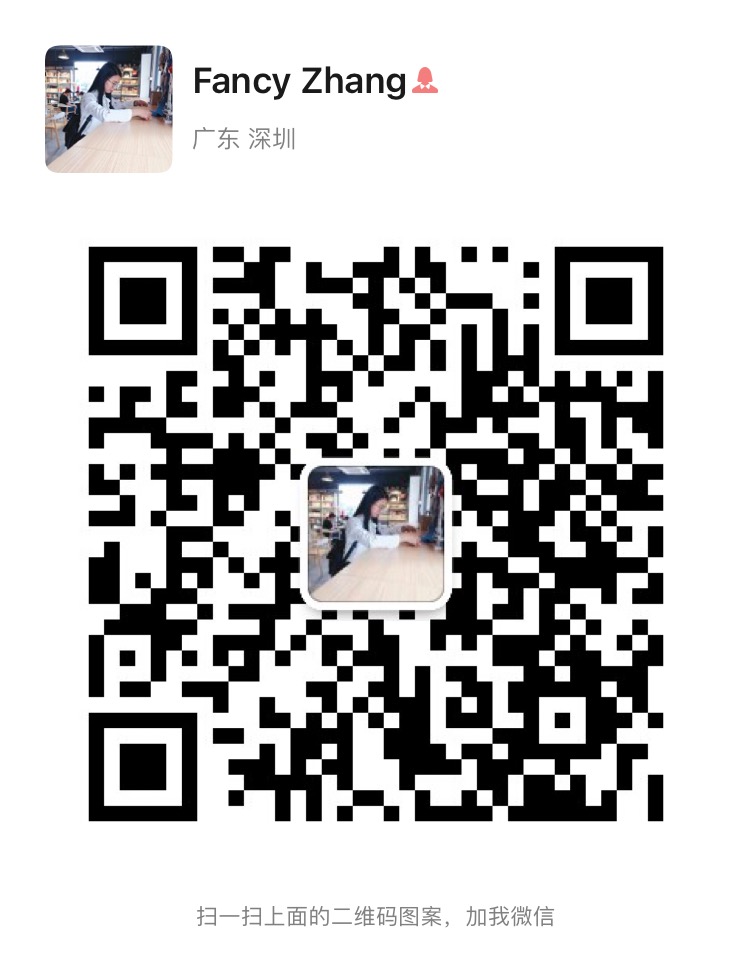The height and width of the screenshot is (974, 752).
Task: Click the name 'Fancy Zhang'
Action: (x=296, y=80)
